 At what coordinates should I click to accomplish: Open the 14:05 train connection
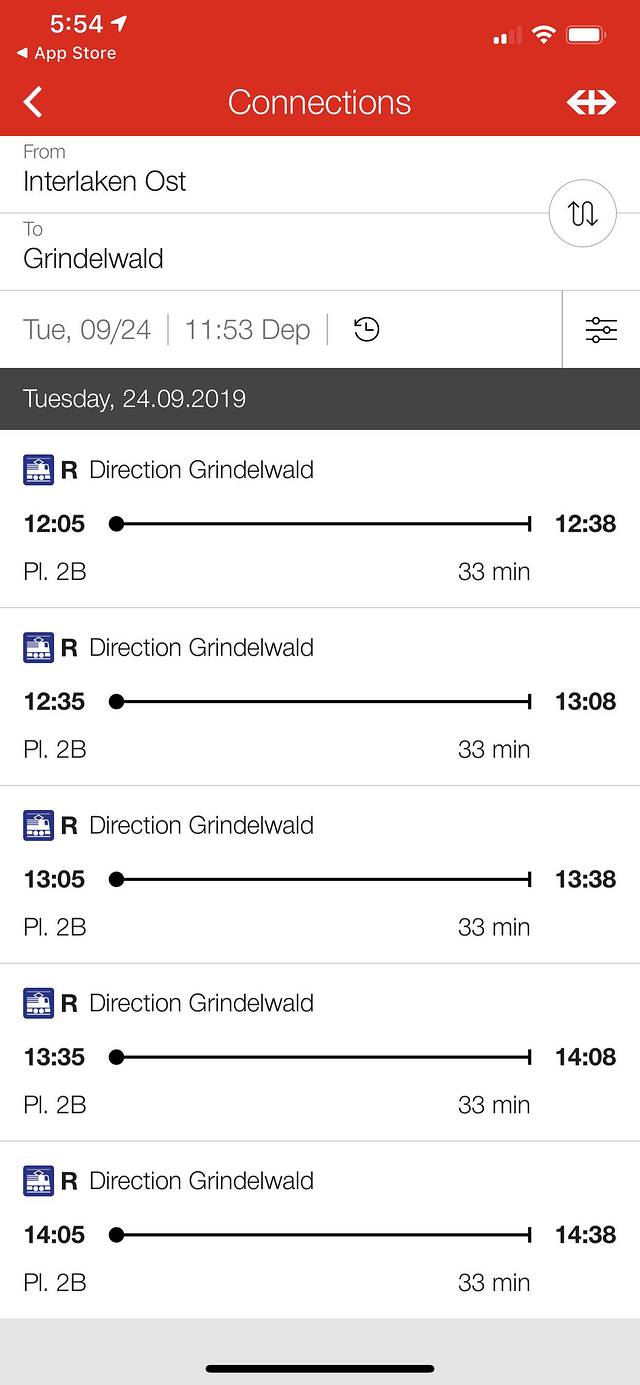coord(320,1232)
